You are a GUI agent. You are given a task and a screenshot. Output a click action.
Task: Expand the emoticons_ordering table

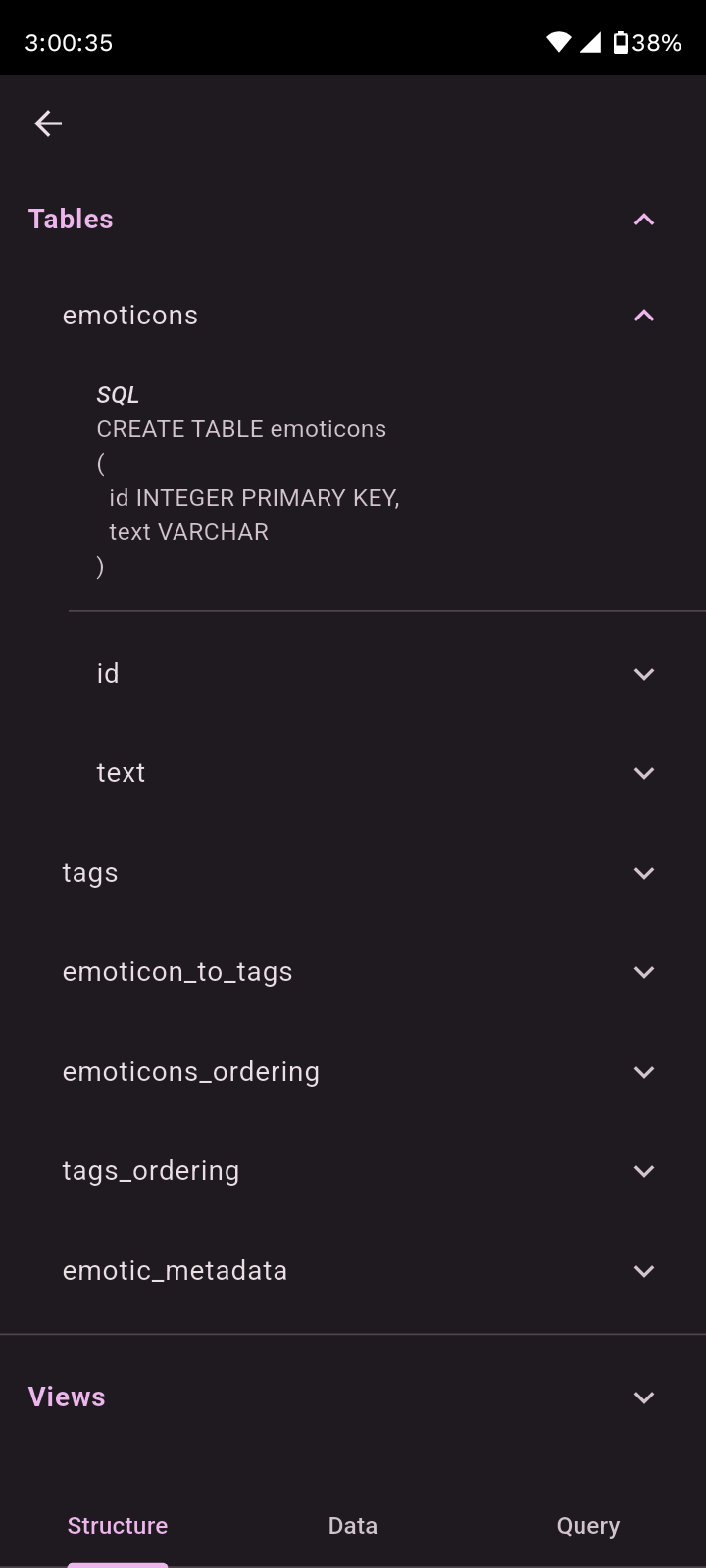coord(643,1072)
